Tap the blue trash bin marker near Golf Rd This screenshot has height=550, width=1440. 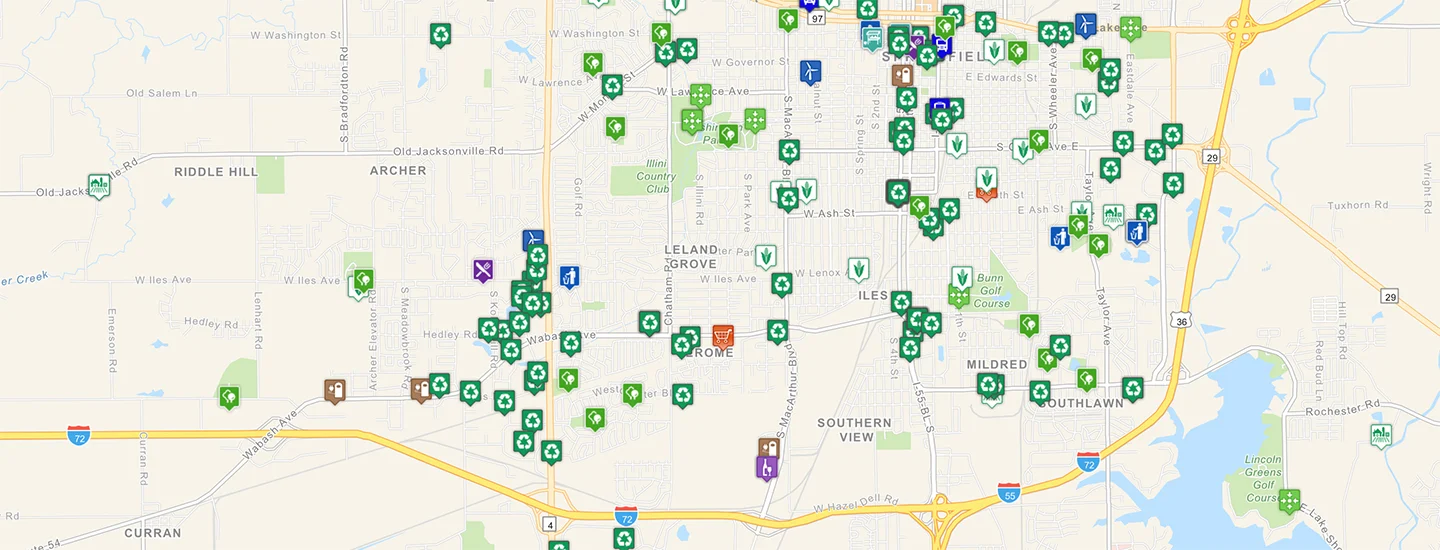pyautogui.click(x=569, y=277)
